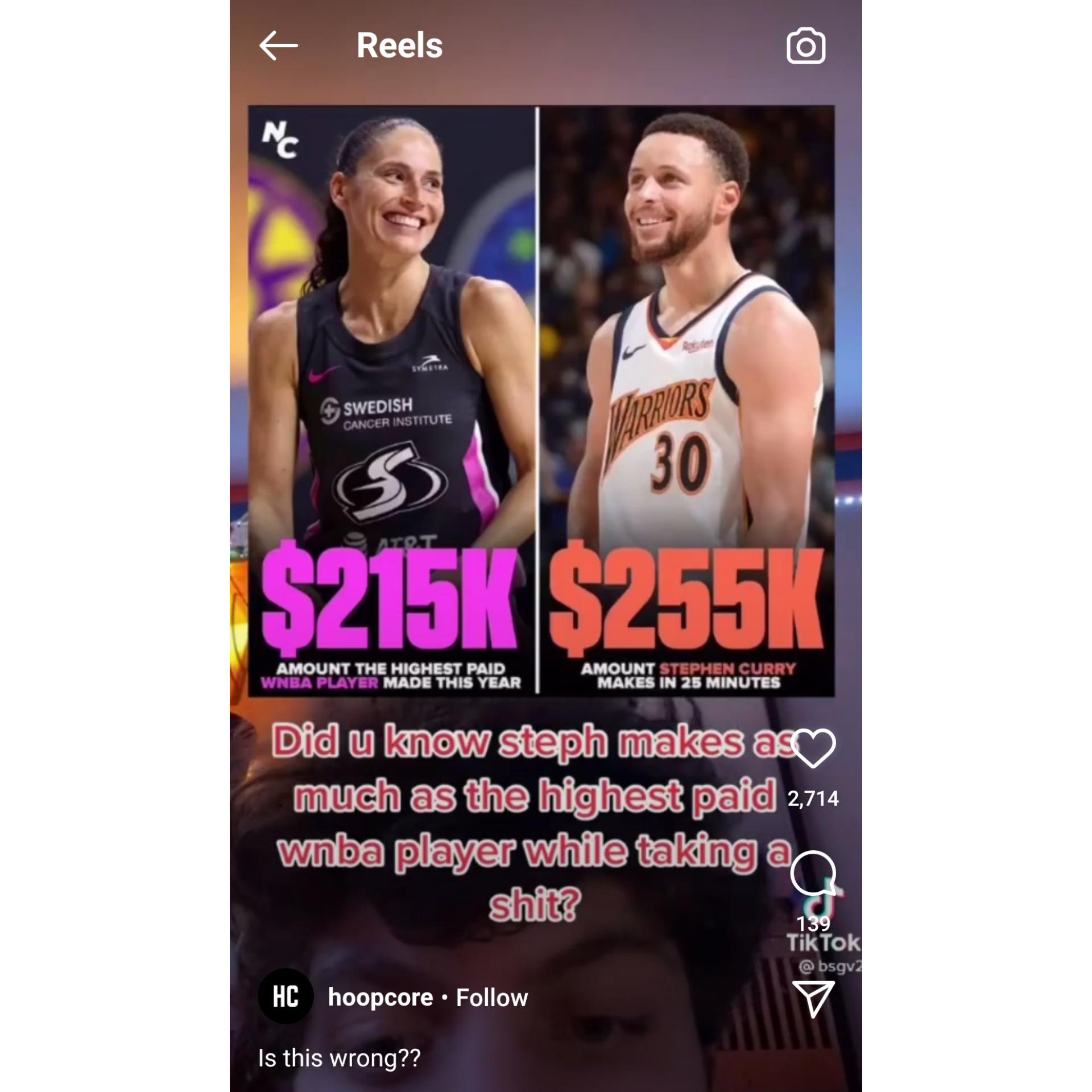Screen dimensions: 1092x1092
Task: Go back from the Reels screen
Action: click(x=278, y=45)
